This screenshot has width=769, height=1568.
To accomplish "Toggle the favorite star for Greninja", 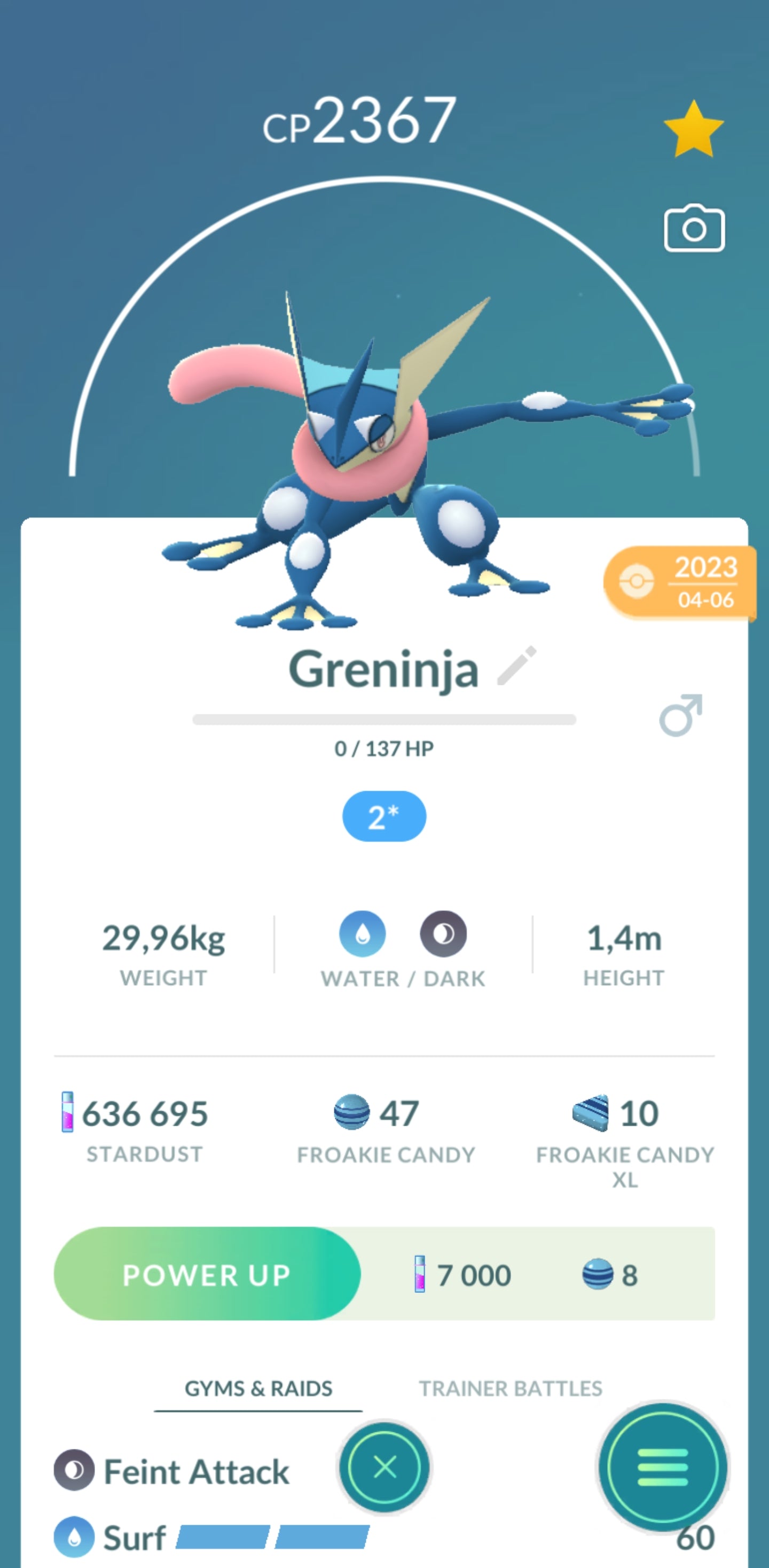I will point(694,130).
